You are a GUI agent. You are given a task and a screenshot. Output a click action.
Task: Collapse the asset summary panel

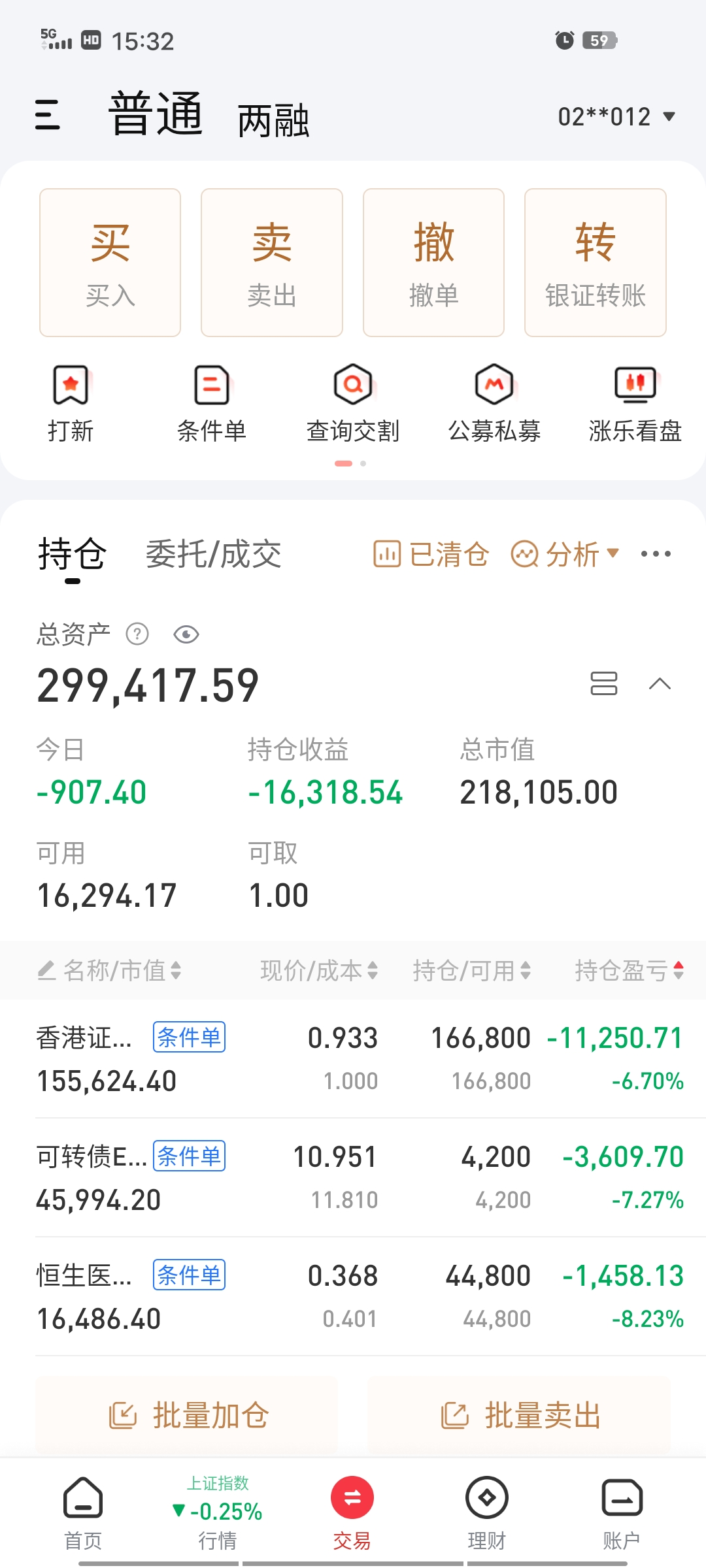660,684
